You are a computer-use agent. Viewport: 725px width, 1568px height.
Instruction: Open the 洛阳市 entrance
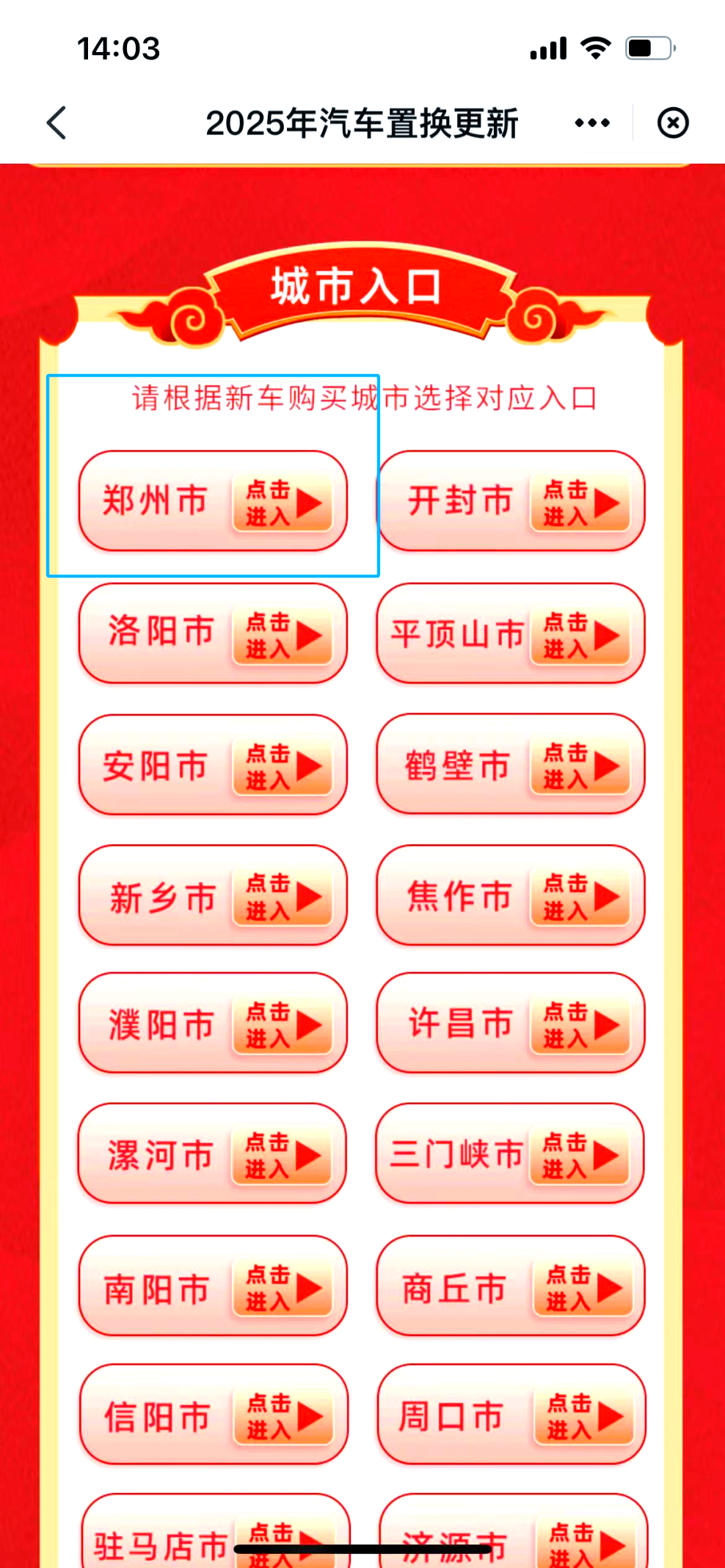coord(213,633)
